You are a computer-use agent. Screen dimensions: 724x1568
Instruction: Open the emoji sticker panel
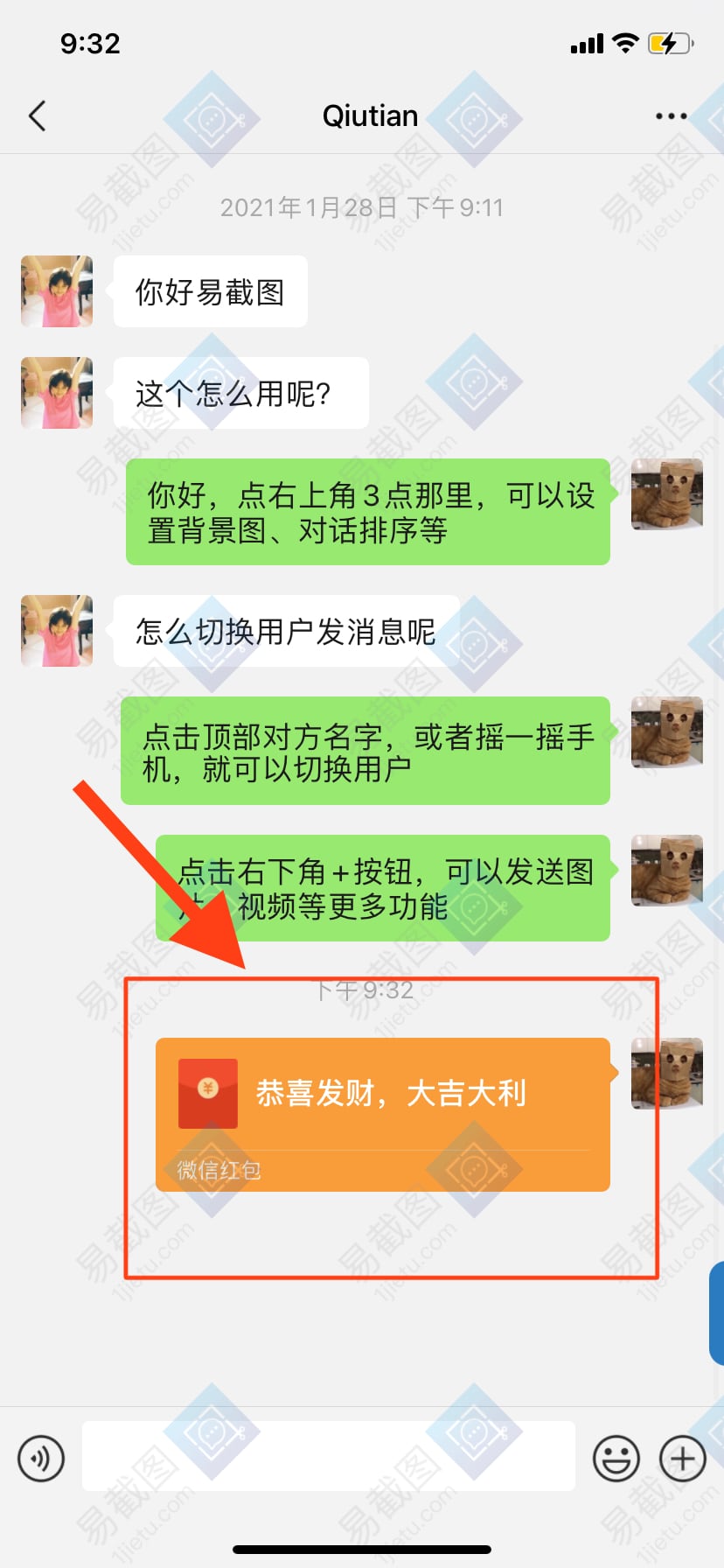(616, 1459)
